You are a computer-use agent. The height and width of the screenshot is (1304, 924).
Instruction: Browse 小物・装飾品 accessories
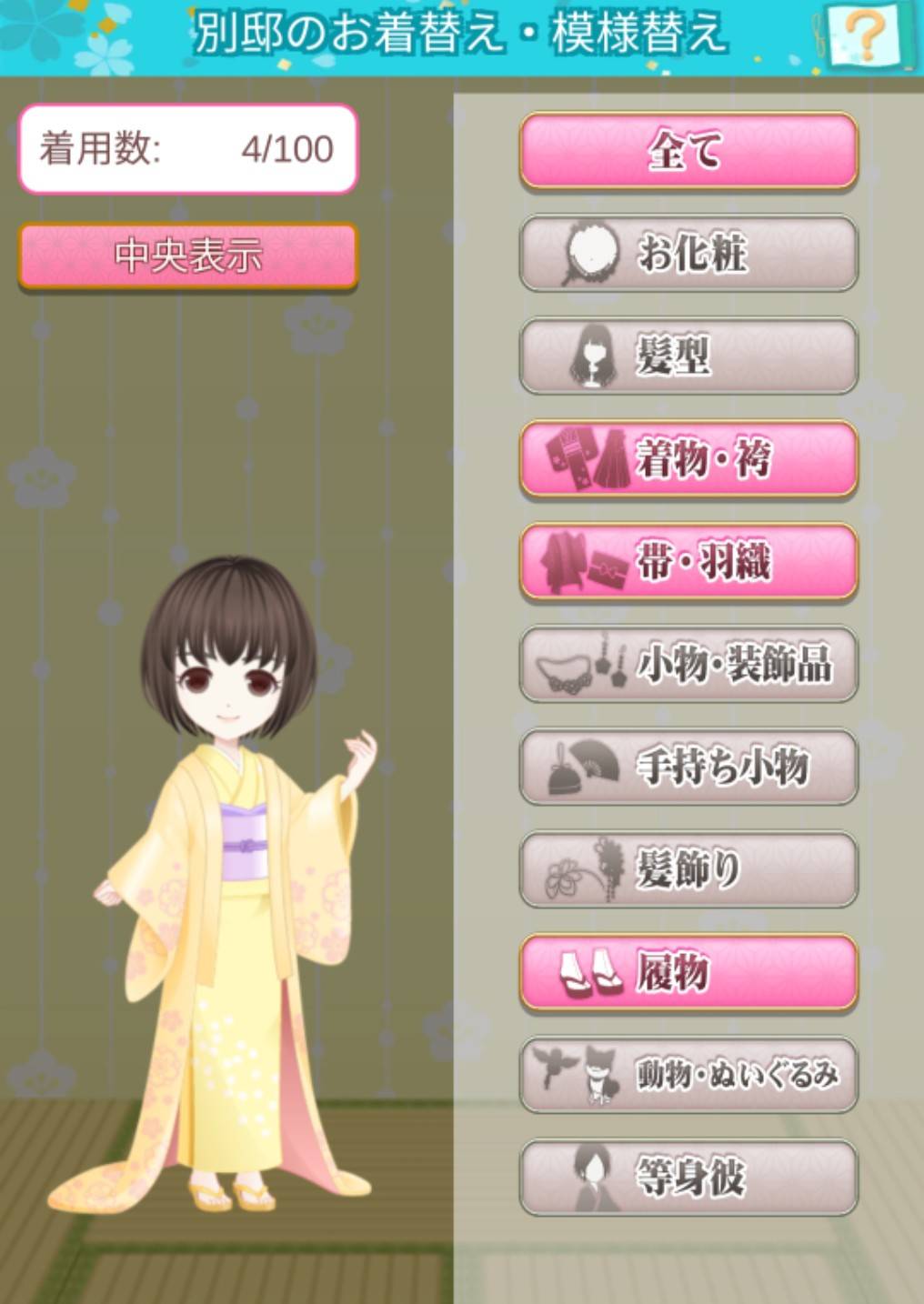(x=688, y=664)
